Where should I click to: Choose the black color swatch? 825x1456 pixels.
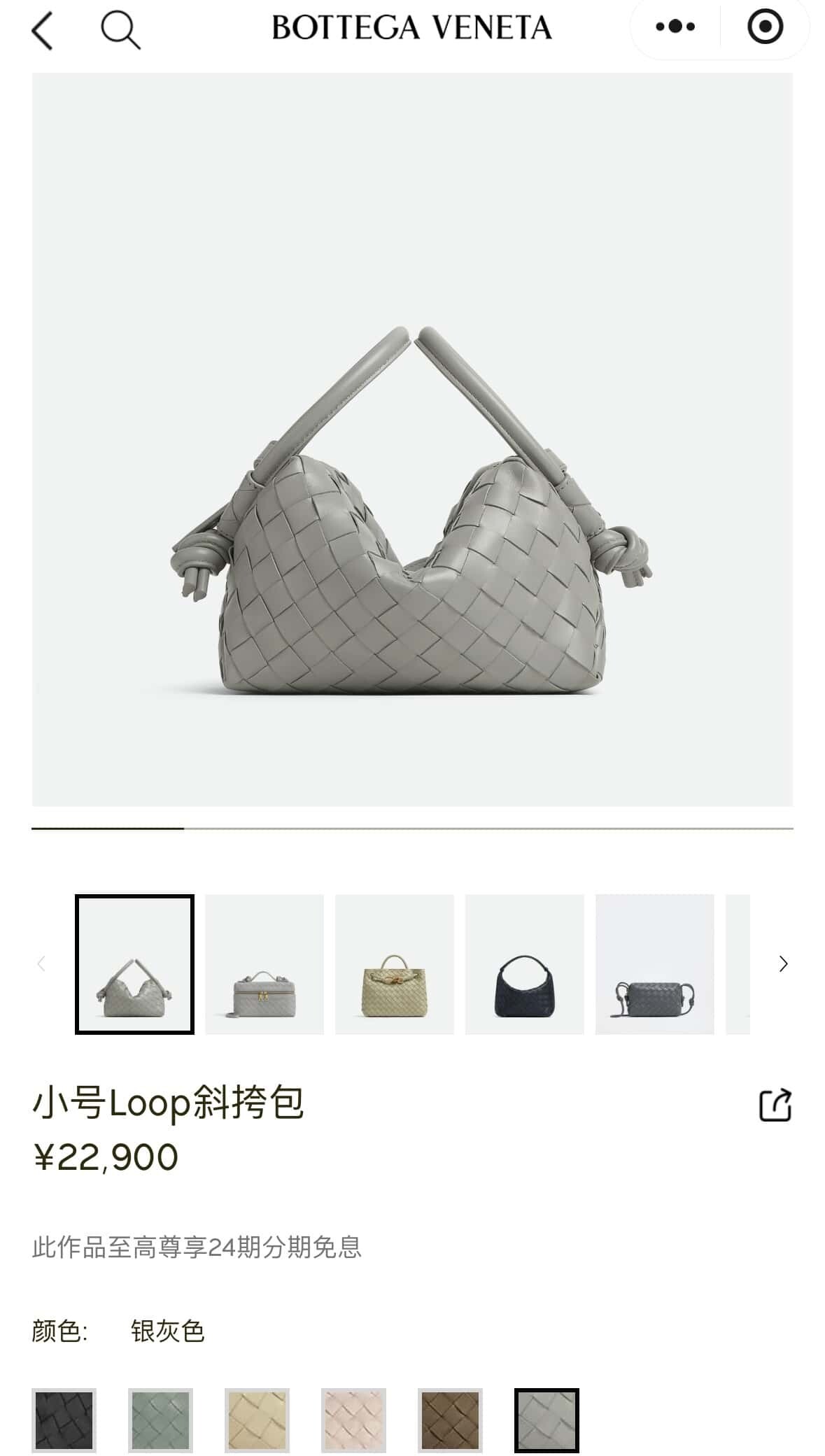64,1420
